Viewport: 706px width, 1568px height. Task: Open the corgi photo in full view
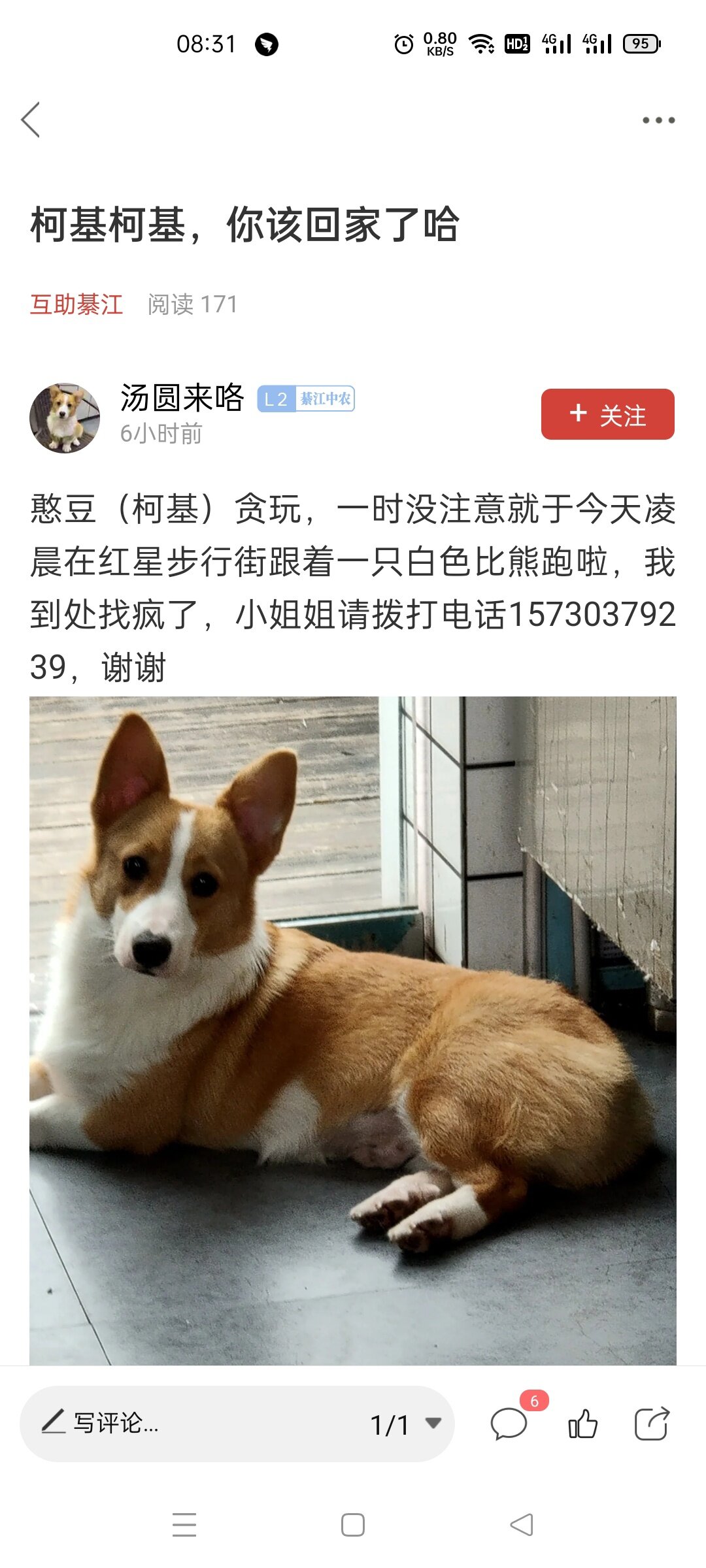pyautogui.click(x=353, y=1030)
